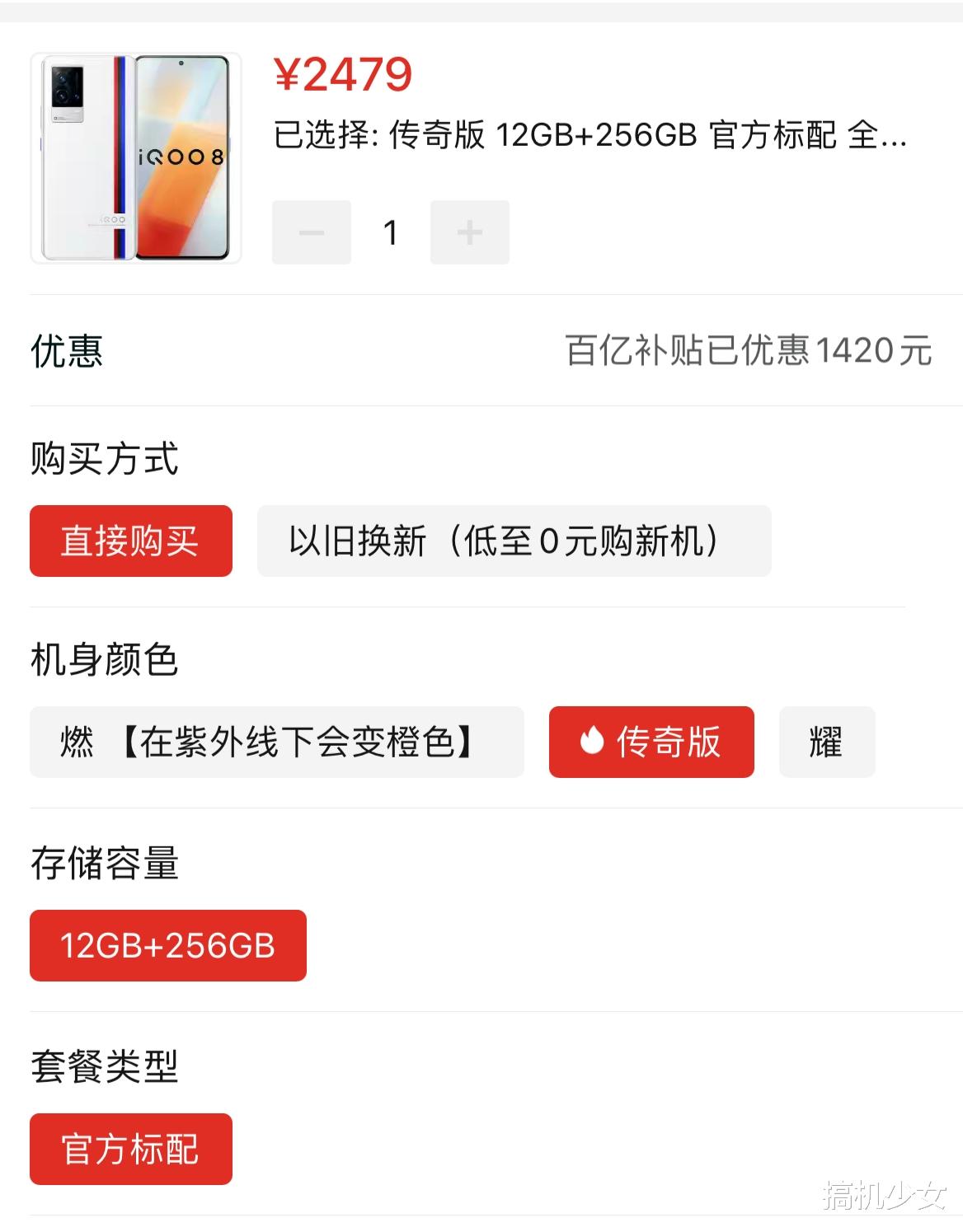Click the quantity field showing 1
Image resolution: width=963 pixels, height=1232 pixels.
tap(389, 232)
